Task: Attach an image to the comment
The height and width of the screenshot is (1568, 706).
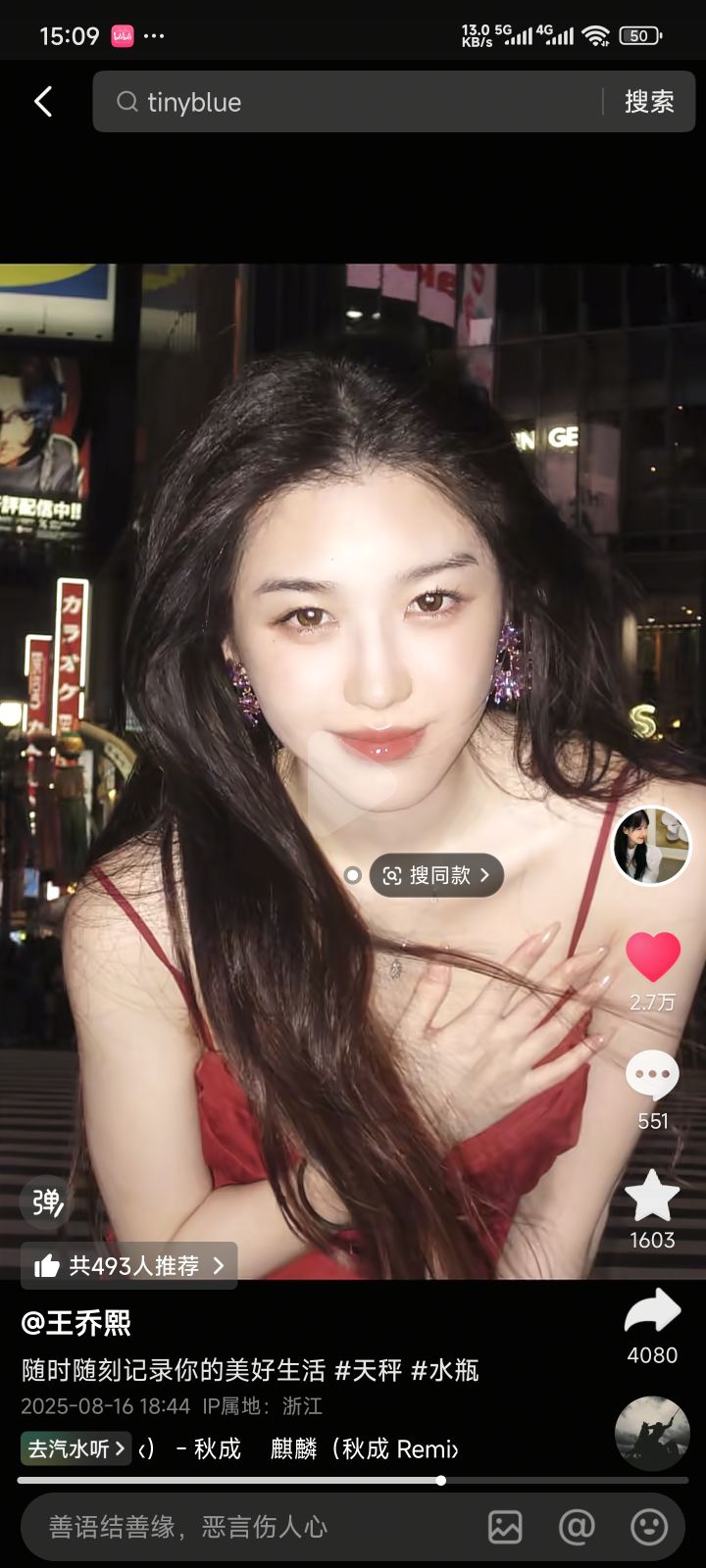Action: click(505, 1527)
